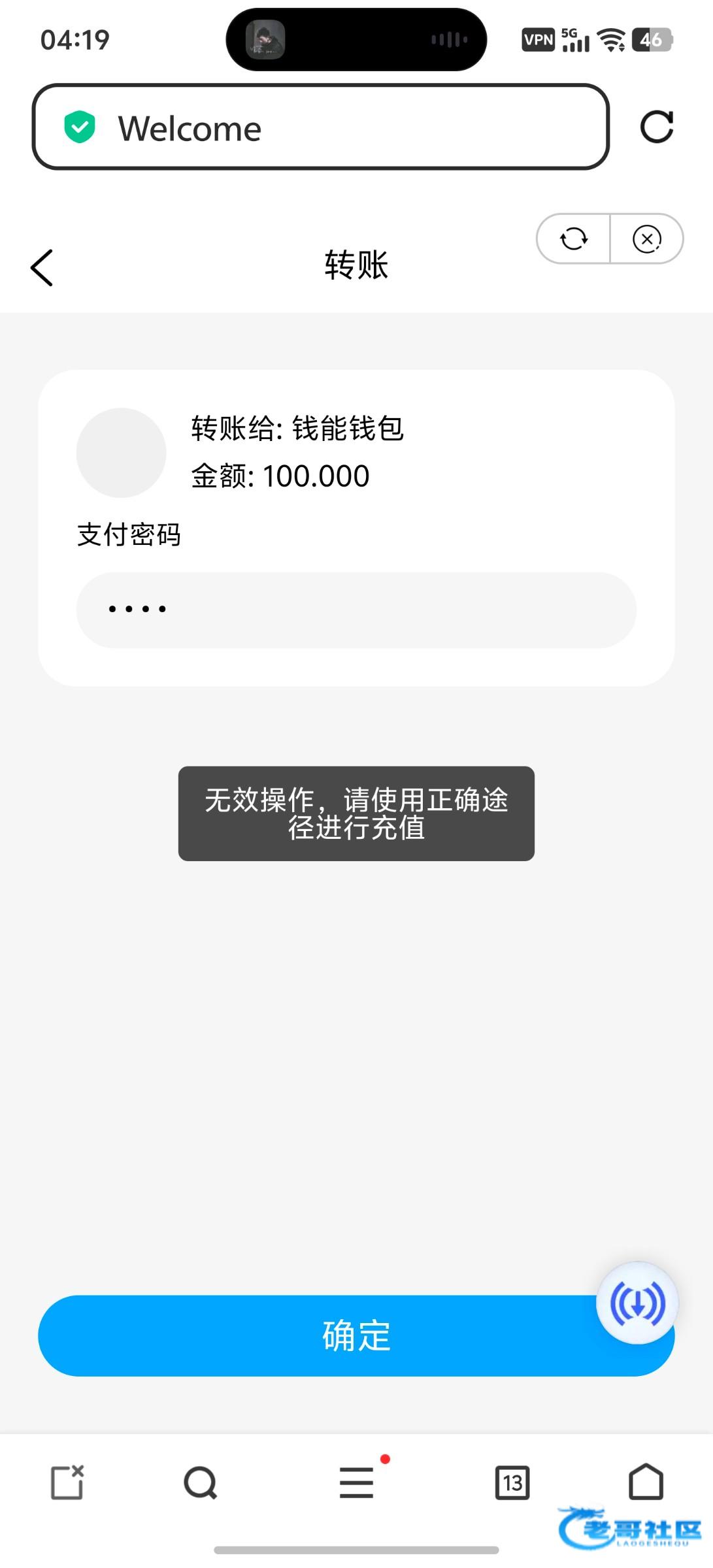Tap the circular sync icon in the capsule
This screenshot has width=713, height=1568.
click(573, 238)
